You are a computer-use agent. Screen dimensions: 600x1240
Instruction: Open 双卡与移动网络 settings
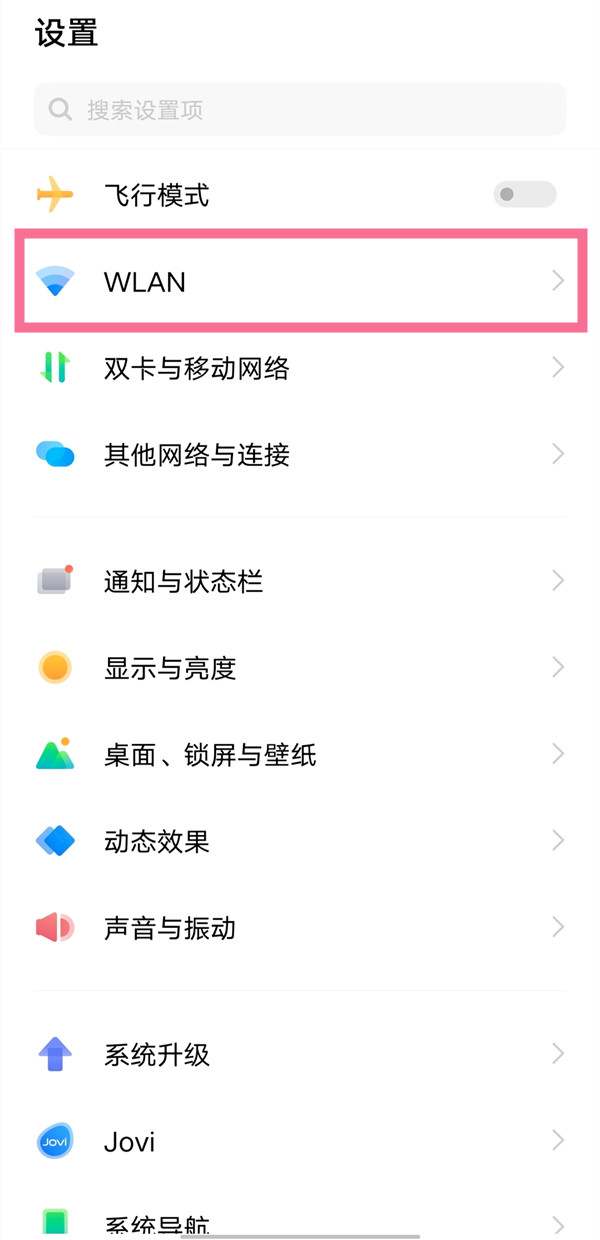(x=300, y=368)
